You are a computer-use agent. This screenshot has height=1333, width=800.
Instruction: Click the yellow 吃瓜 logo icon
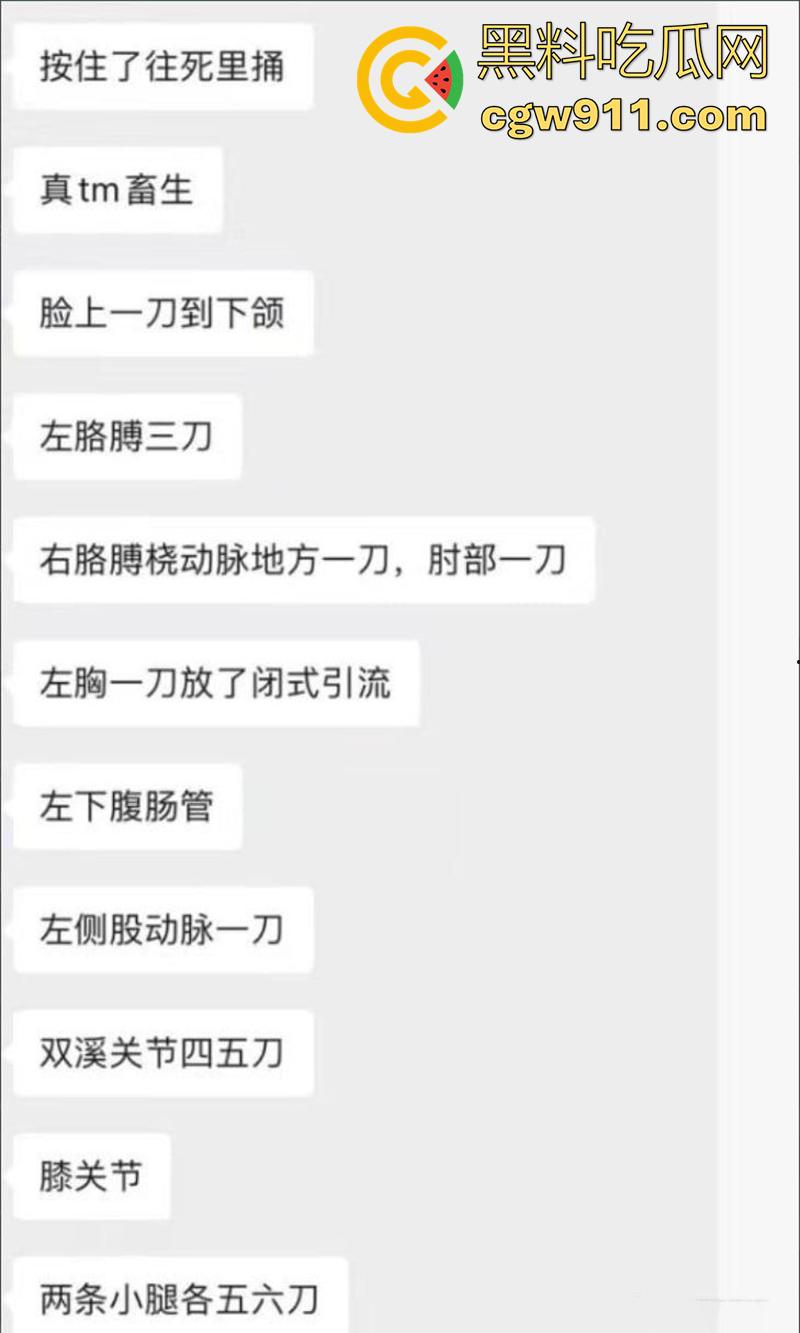coord(407,76)
